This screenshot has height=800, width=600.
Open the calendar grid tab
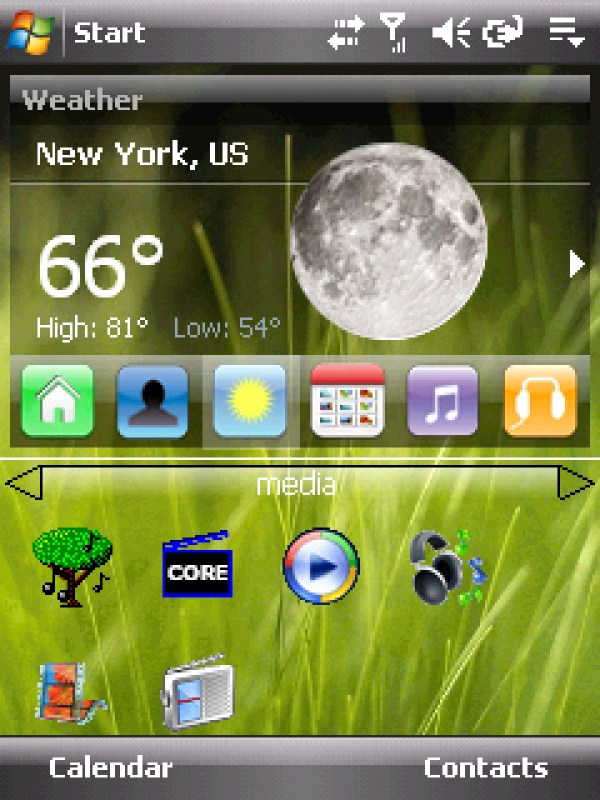347,401
